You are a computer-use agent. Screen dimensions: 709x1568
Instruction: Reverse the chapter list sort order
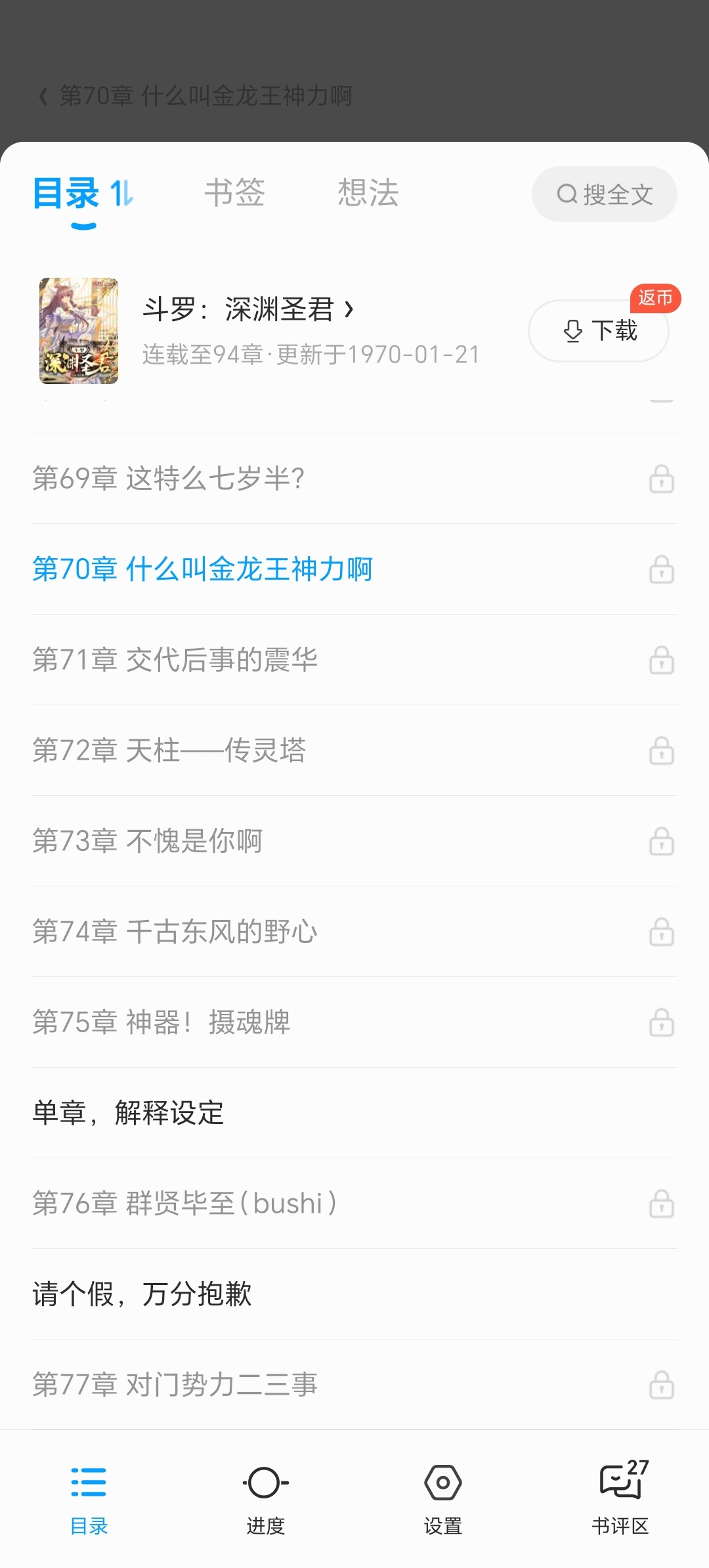[x=122, y=194]
